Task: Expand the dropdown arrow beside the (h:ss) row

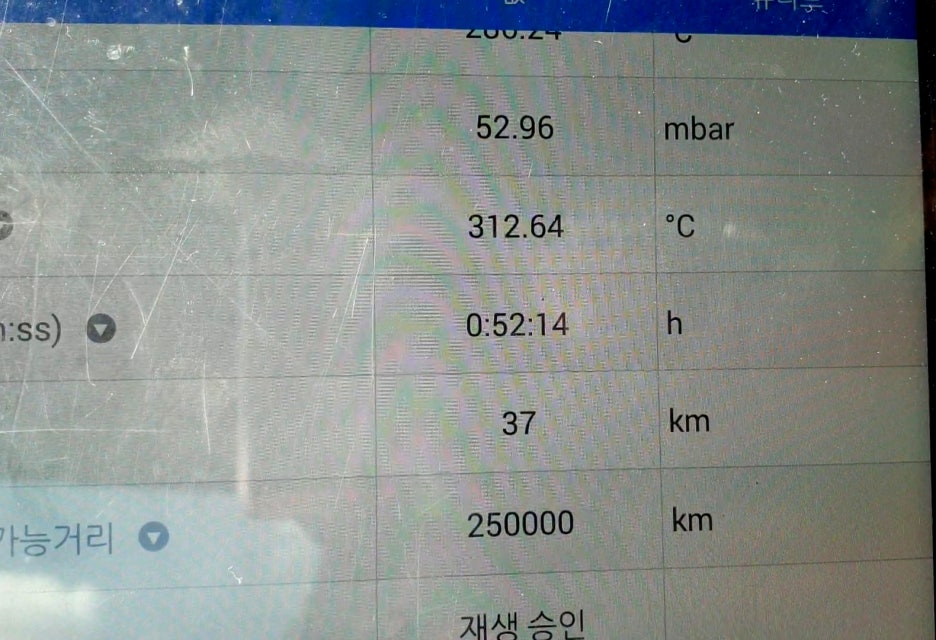Action: (x=101, y=328)
